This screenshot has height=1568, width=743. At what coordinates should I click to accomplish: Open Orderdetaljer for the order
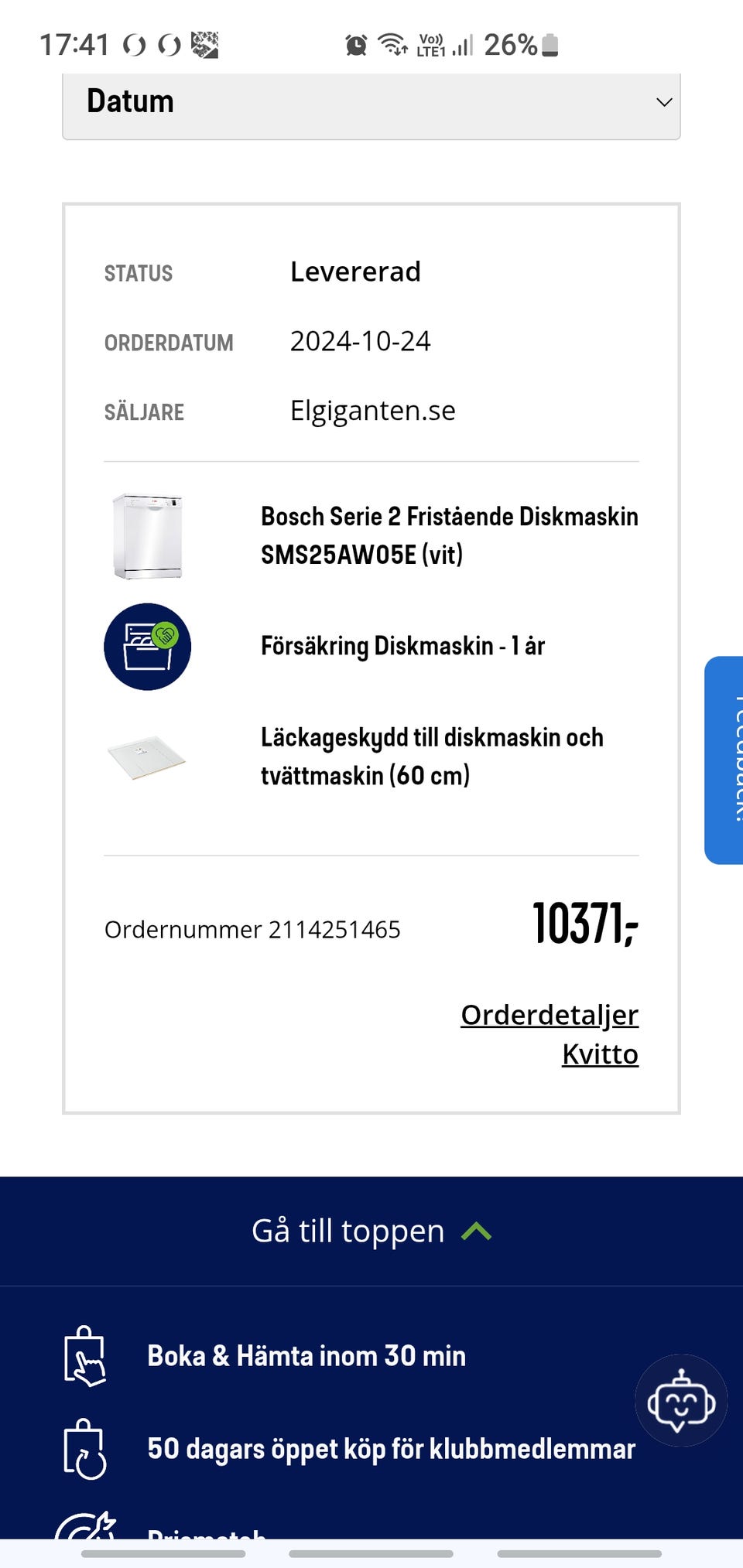point(550,1014)
